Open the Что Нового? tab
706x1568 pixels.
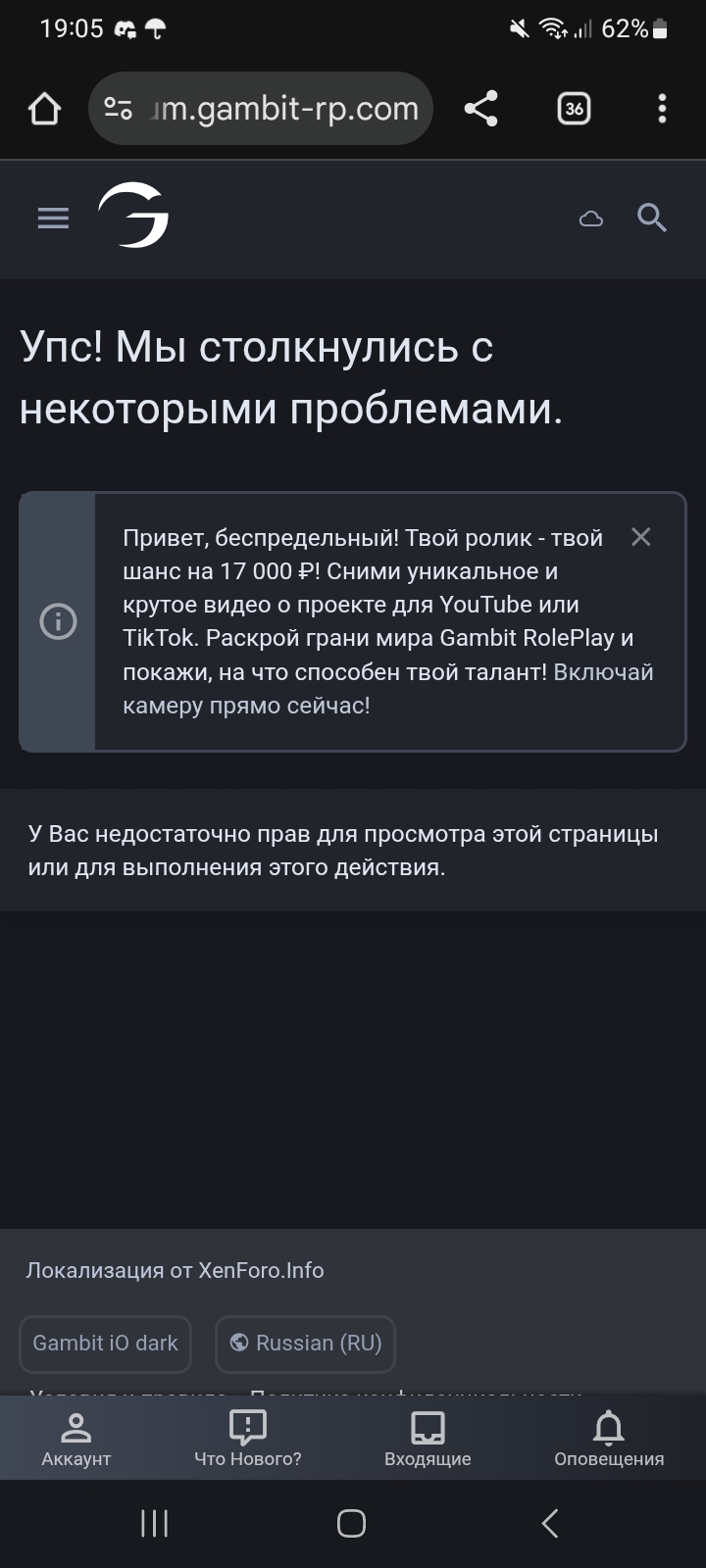(x=248, y=1439)
